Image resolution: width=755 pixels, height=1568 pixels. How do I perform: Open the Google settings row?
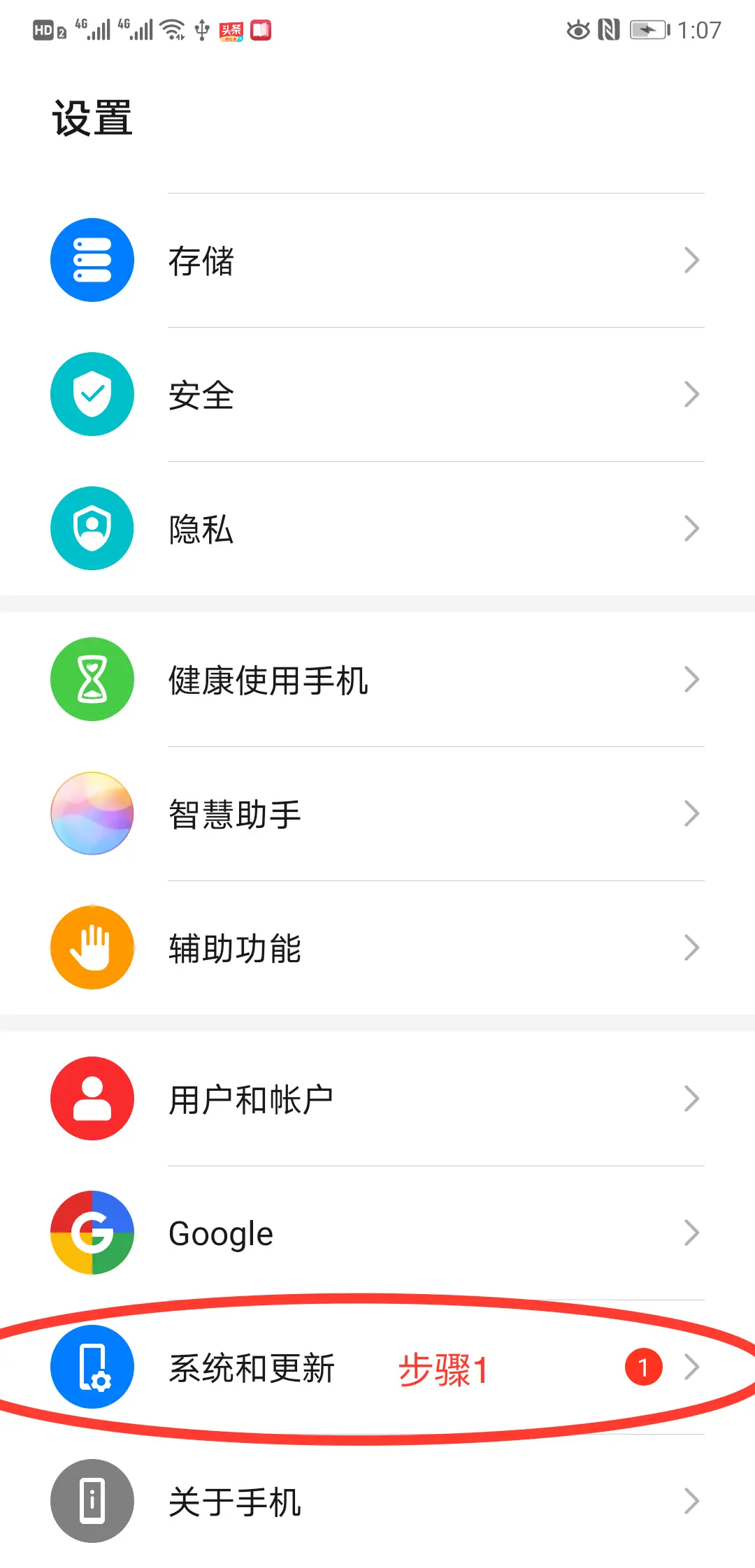[x=377, y=1233]
